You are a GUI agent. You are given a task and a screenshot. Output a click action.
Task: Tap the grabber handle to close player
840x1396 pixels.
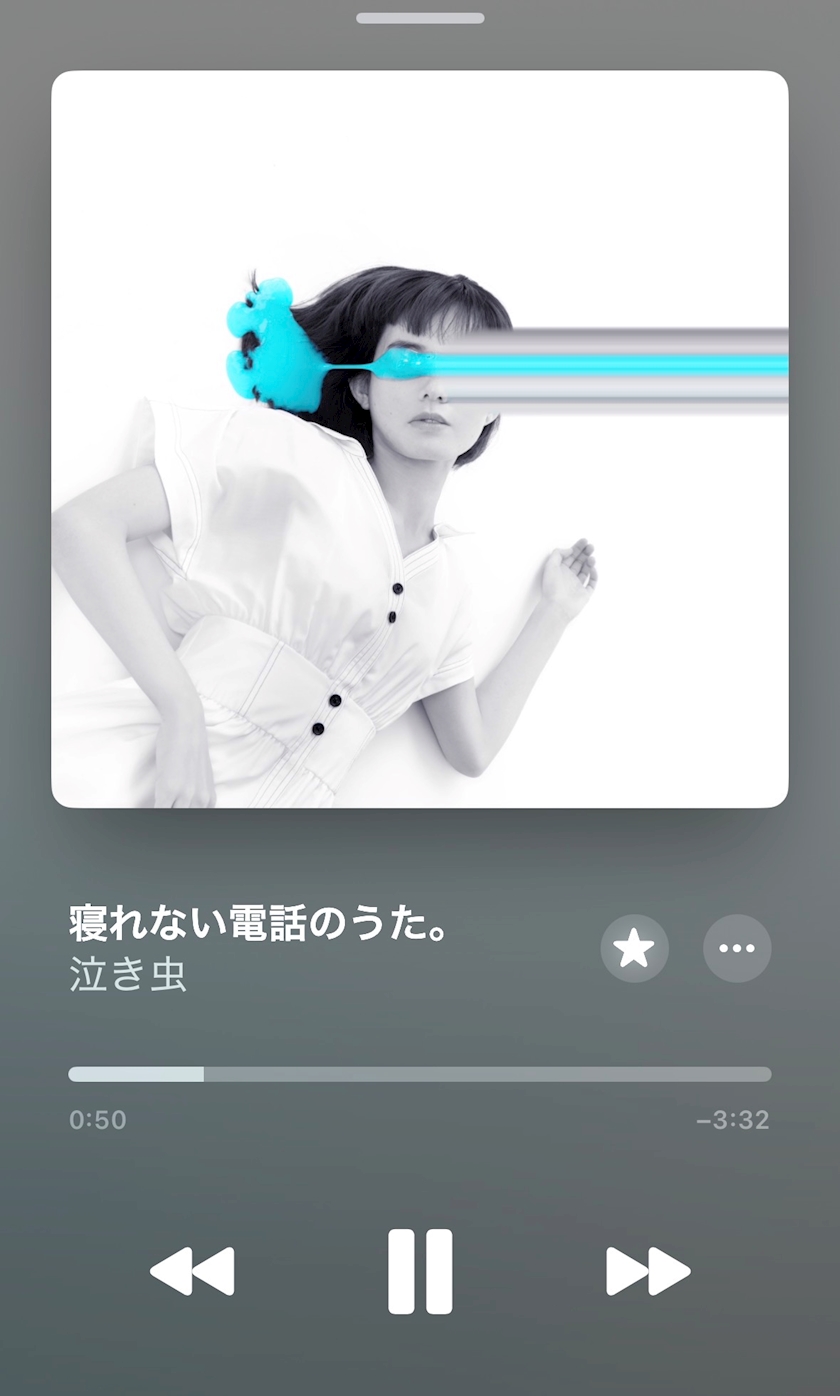[x=420, y=18]
